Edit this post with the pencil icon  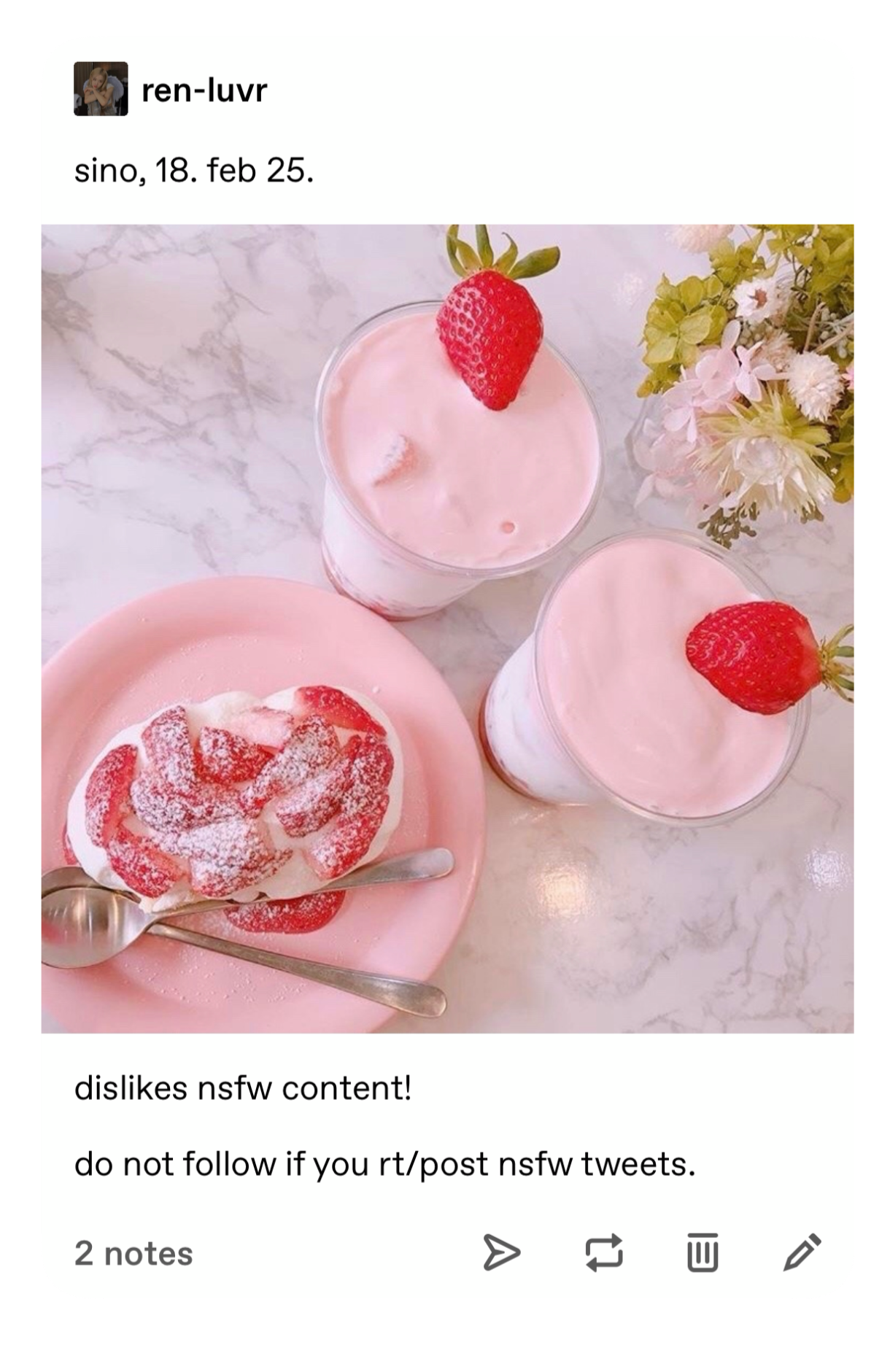coord(802,1252)
